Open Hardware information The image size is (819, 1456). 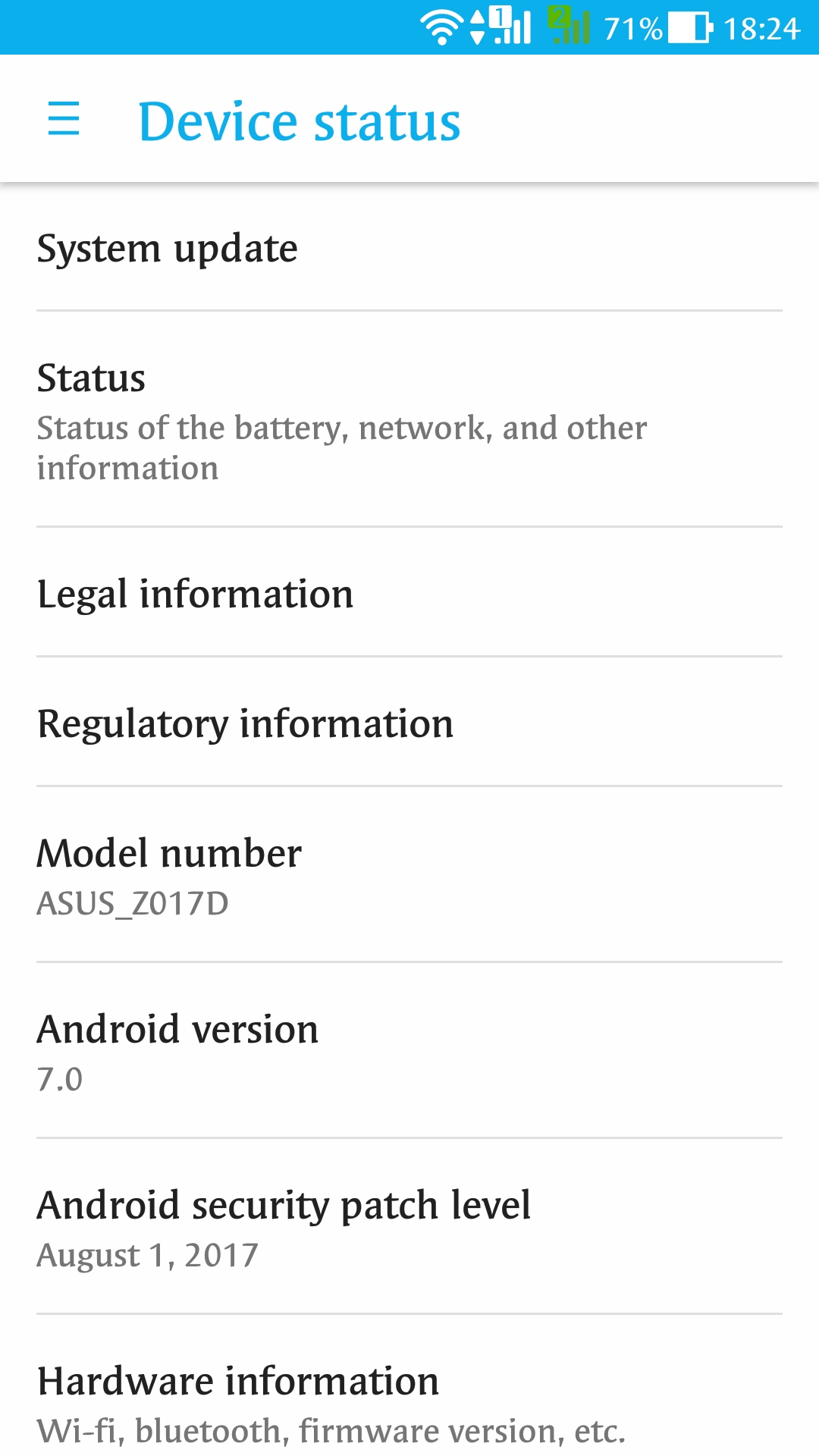409,1386
